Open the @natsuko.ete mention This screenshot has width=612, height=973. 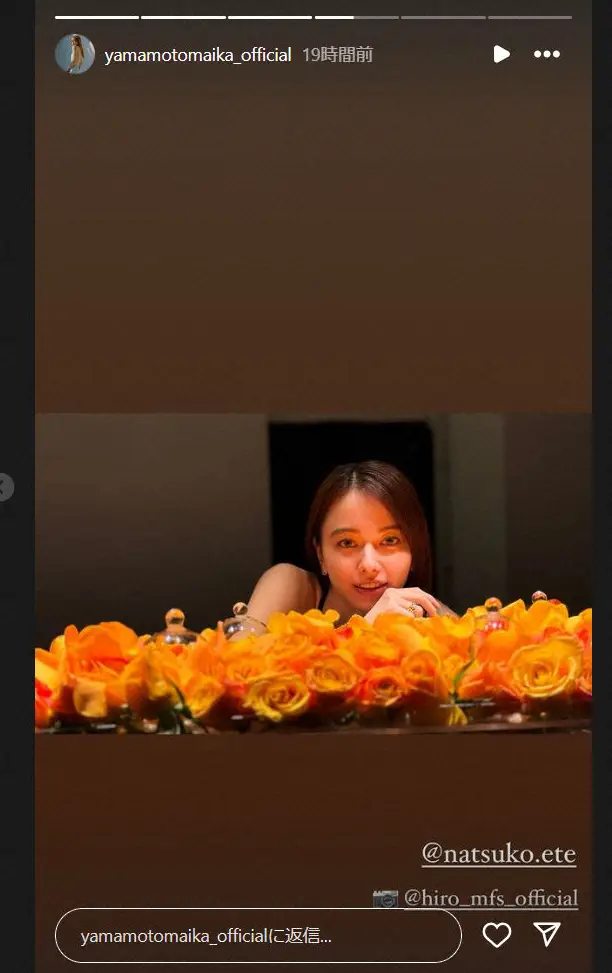pos(498,854)
